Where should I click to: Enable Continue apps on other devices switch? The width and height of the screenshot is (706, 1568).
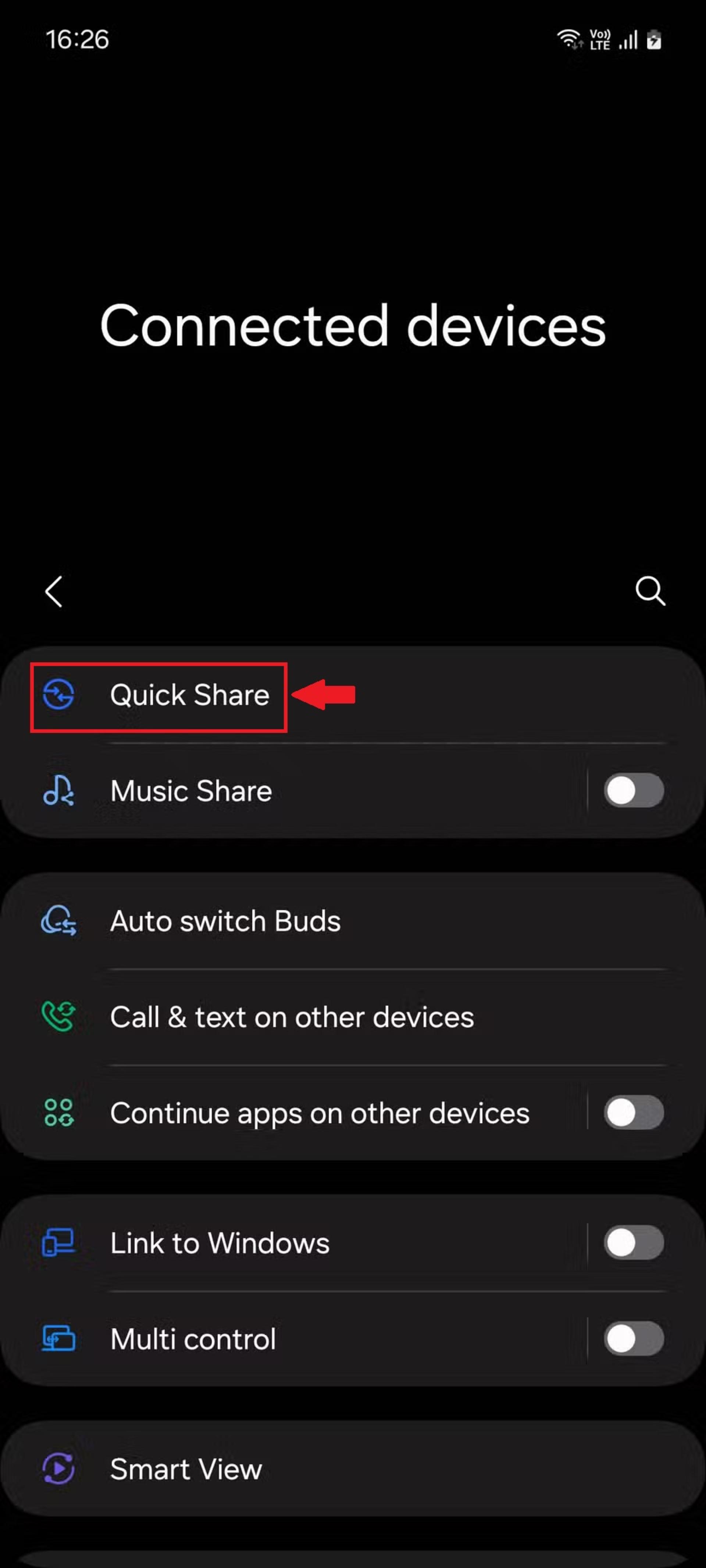click(634, 1113)
